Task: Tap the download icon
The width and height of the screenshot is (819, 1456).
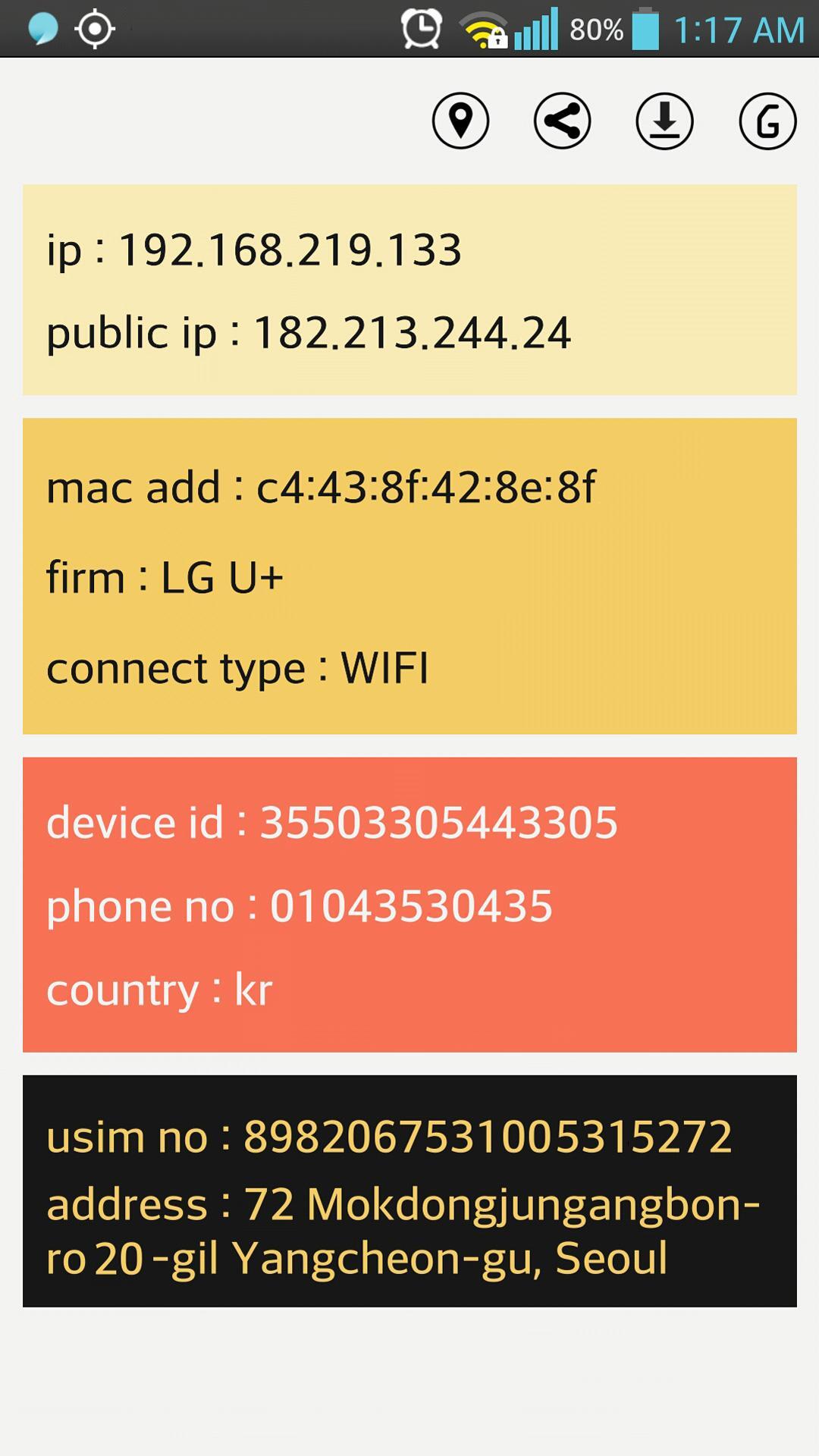Action: pos(664,121)
